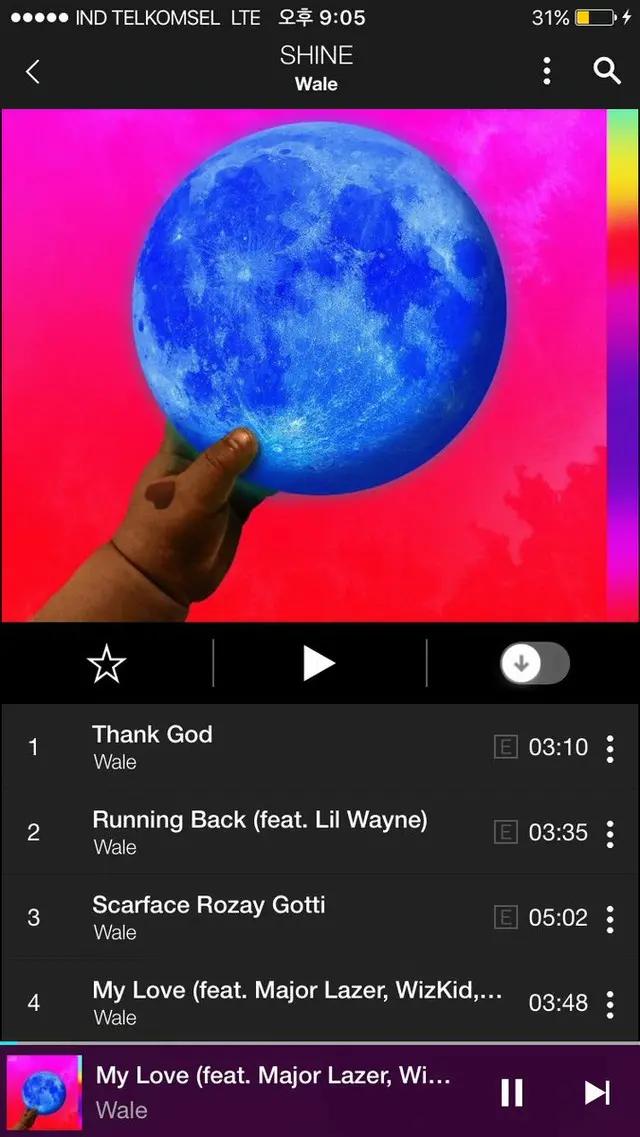The width and height of the screenshot is (640, 1137).
Task: Favorite the album with the star icon
Action: [x=106, y=664]
